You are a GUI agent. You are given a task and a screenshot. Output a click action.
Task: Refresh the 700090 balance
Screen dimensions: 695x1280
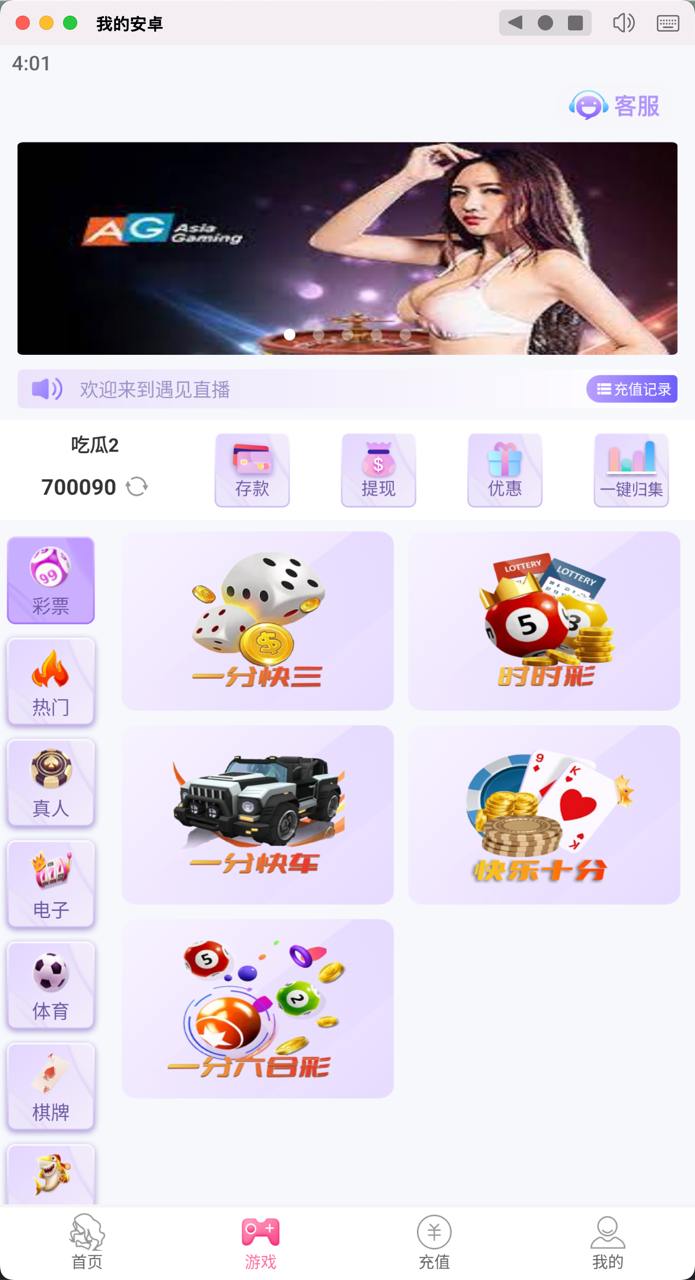(x=137, y=487)
